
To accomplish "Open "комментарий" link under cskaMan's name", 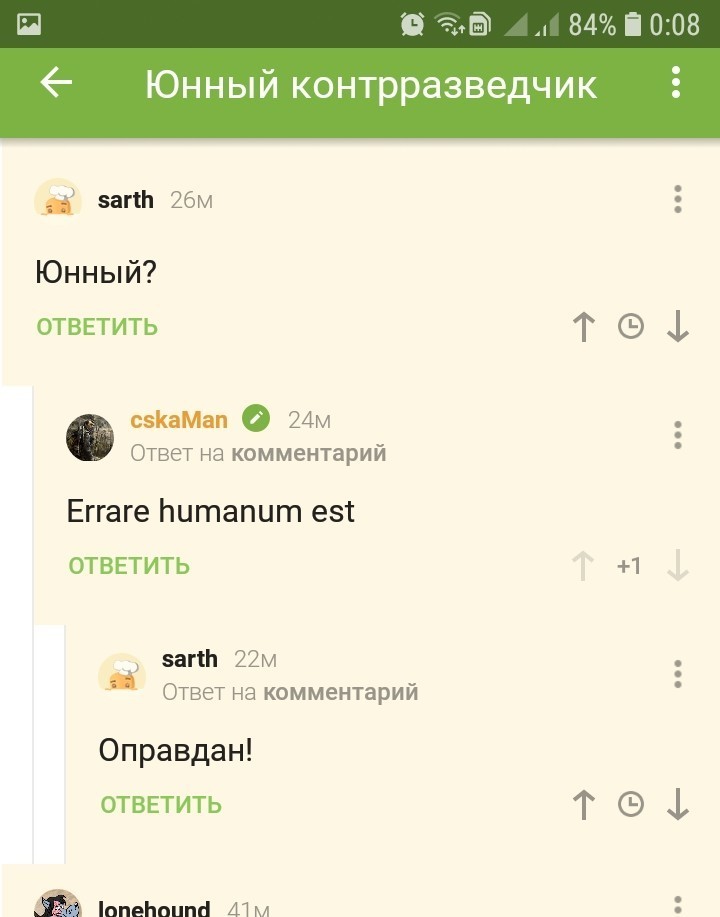I will (308, 453).
